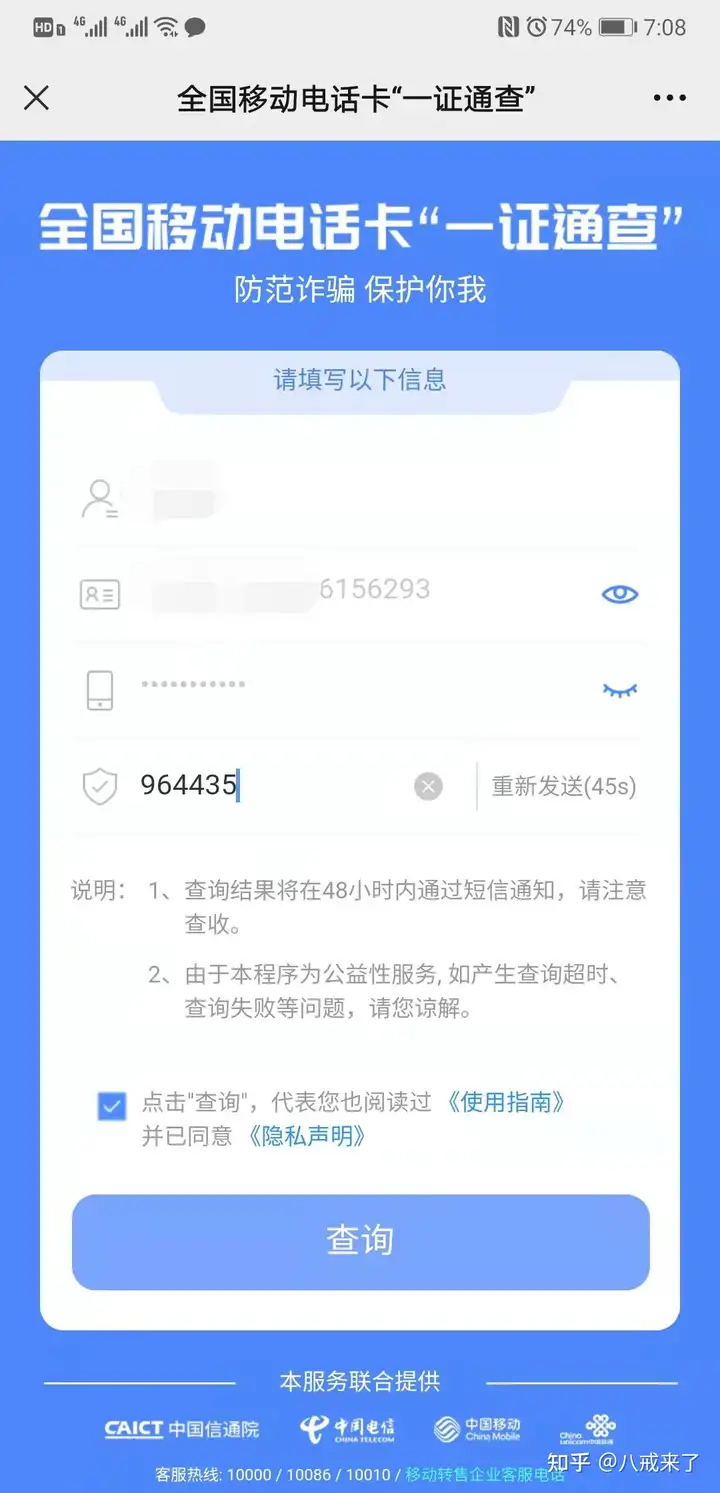Tap the phone number input field
This screenshot has height=1493, width=720.
coord(350,688)
